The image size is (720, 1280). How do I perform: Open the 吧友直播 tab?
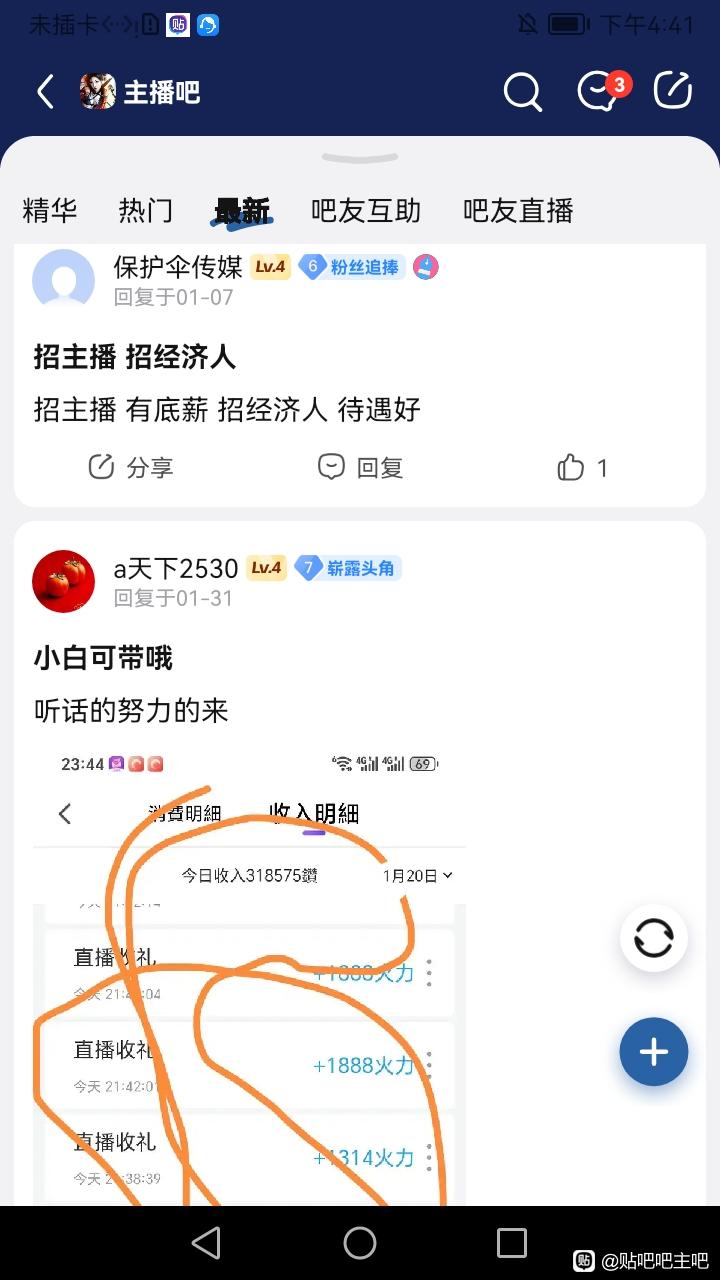(x=518, y=211)
